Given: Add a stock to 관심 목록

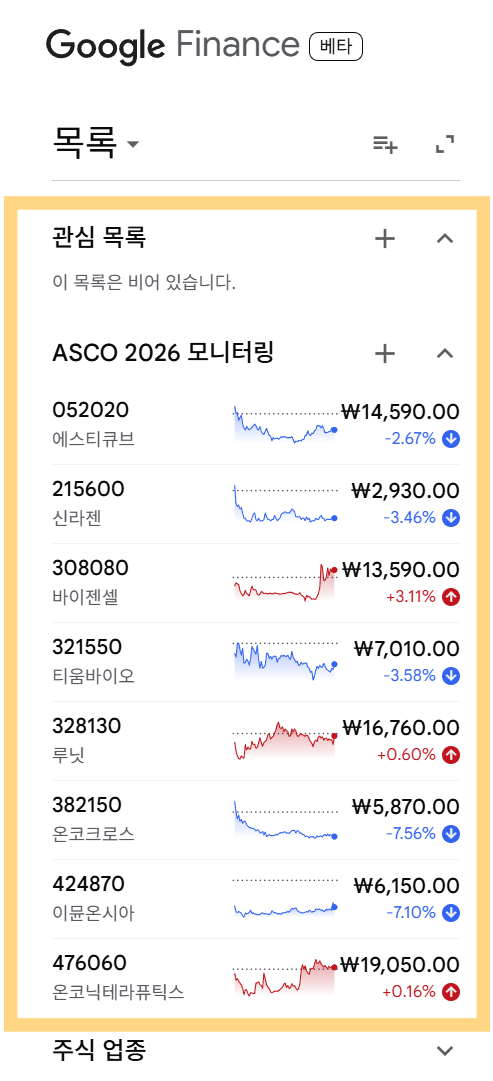Looking at the screenshot, I should click(x=385, y=239).
